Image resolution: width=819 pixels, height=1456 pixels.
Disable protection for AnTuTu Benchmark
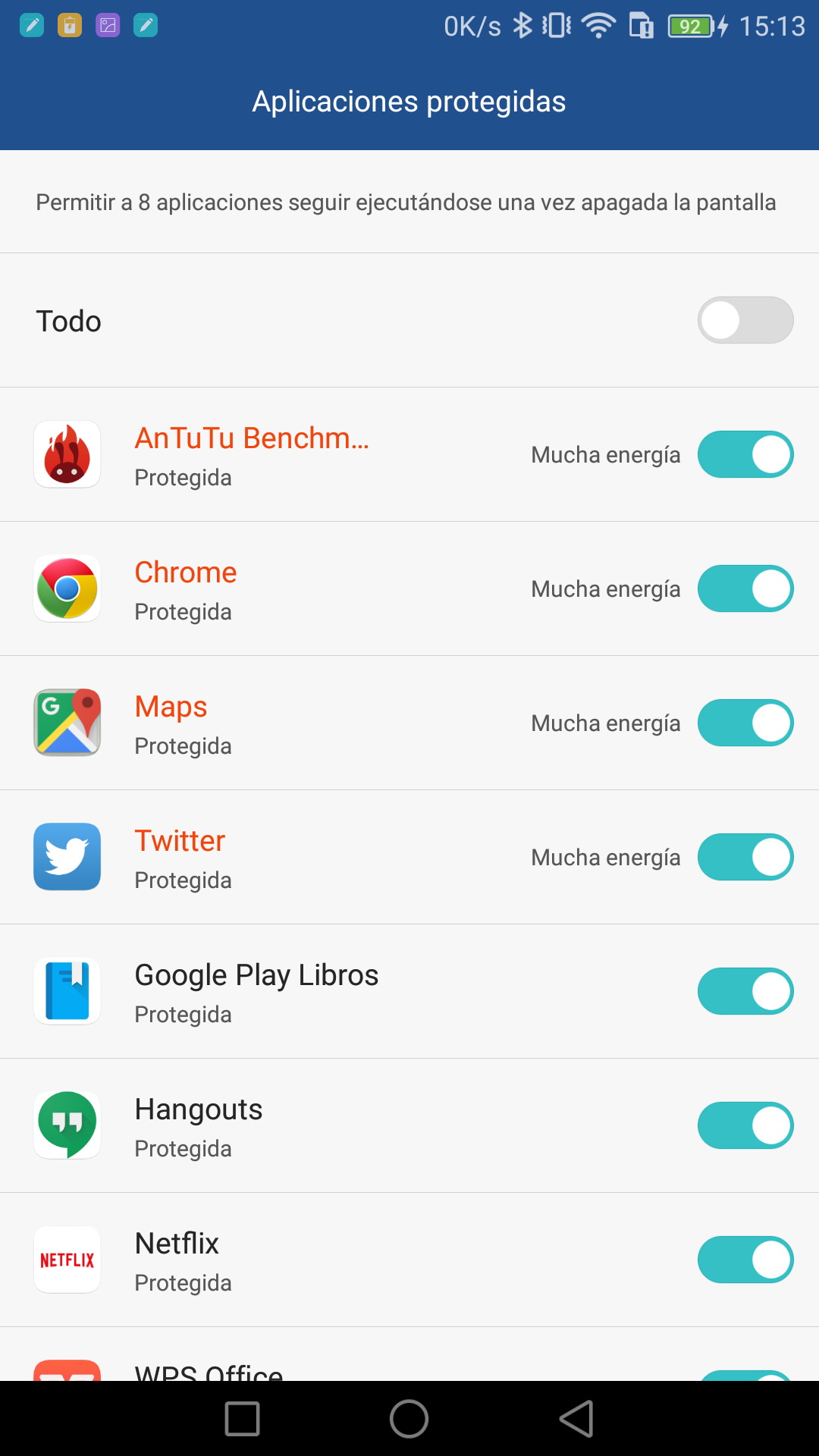coord(745,454)
